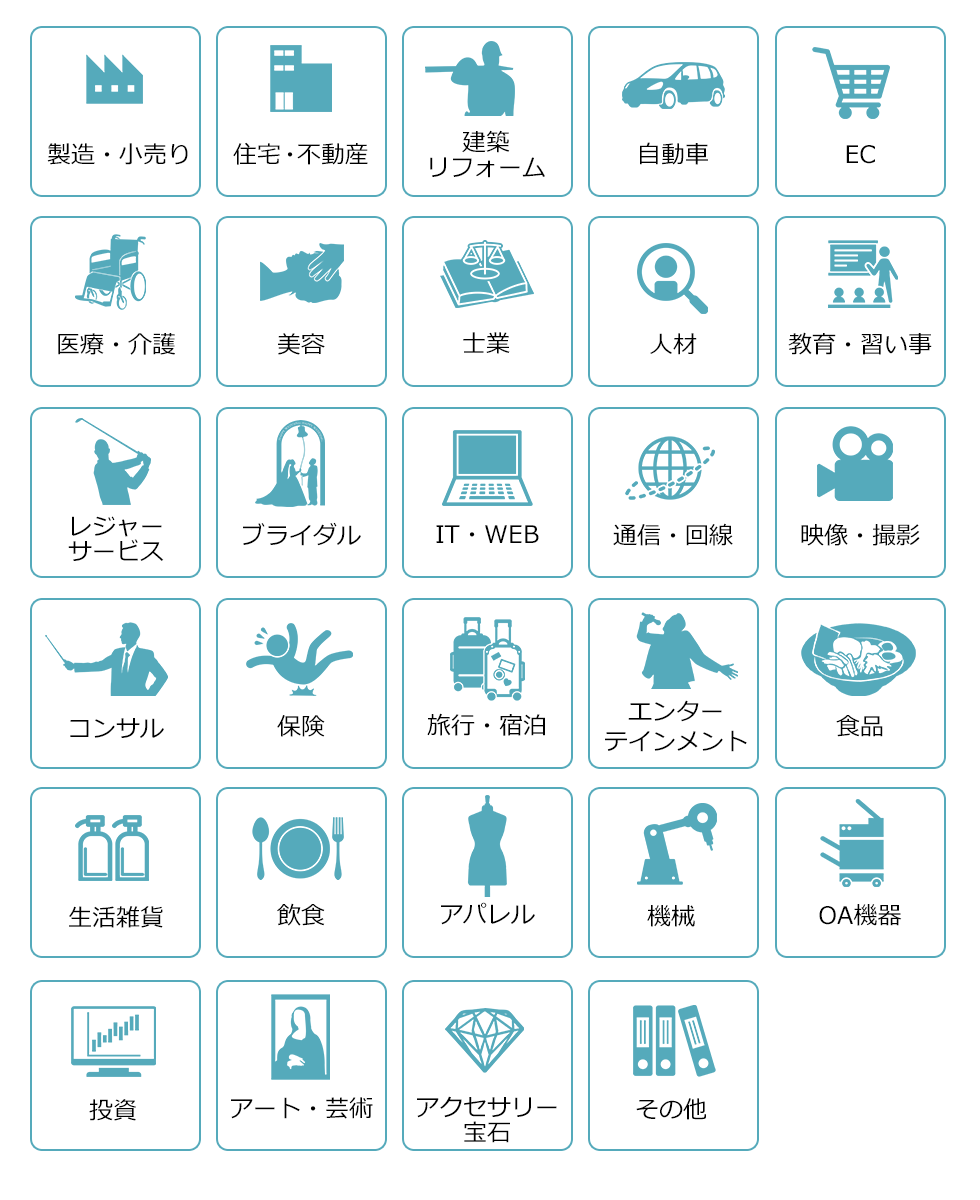Screen dimensions: 980x1200
Task: Open the IT・WEB category tile
Action: click(x=487, y=493)
